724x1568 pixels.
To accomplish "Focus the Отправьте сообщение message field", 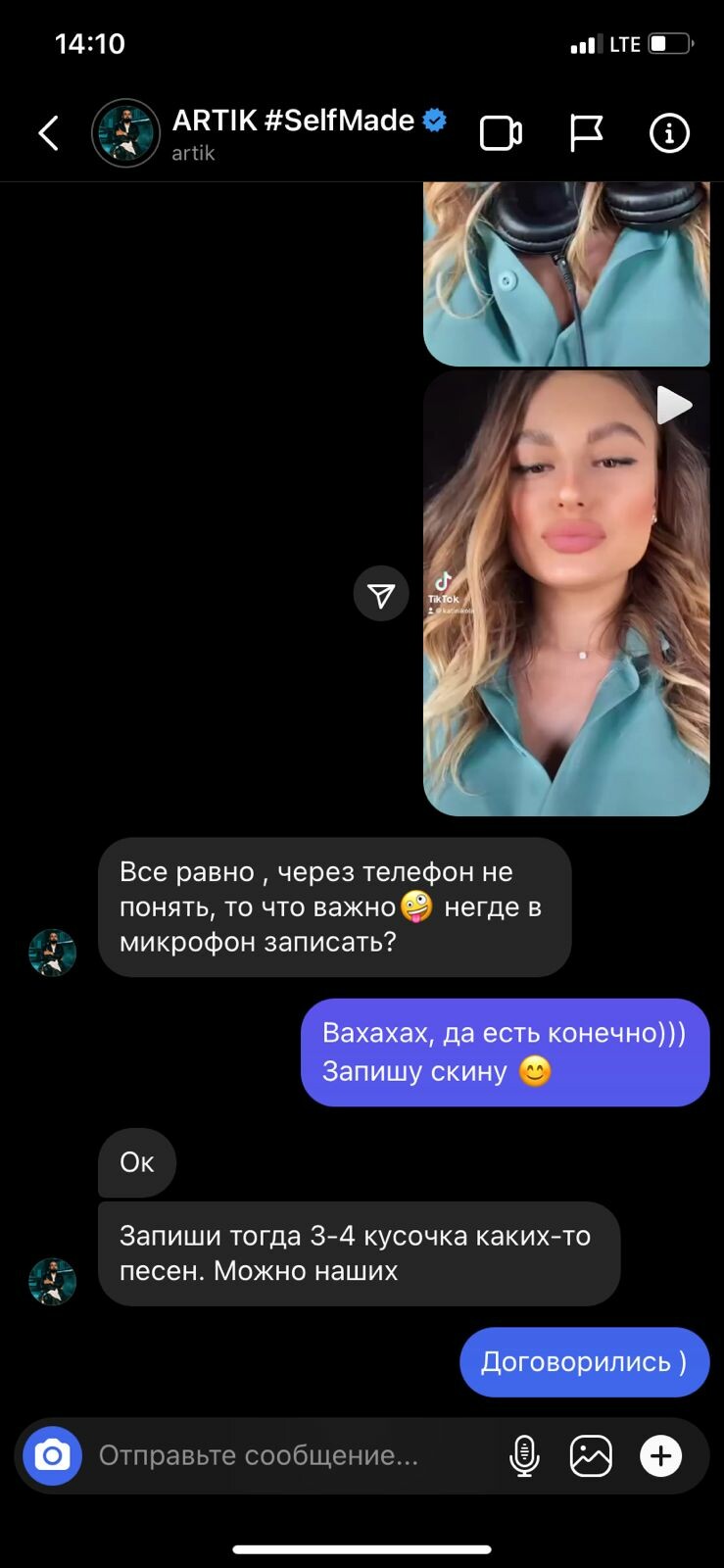I will click(294, 1455).
